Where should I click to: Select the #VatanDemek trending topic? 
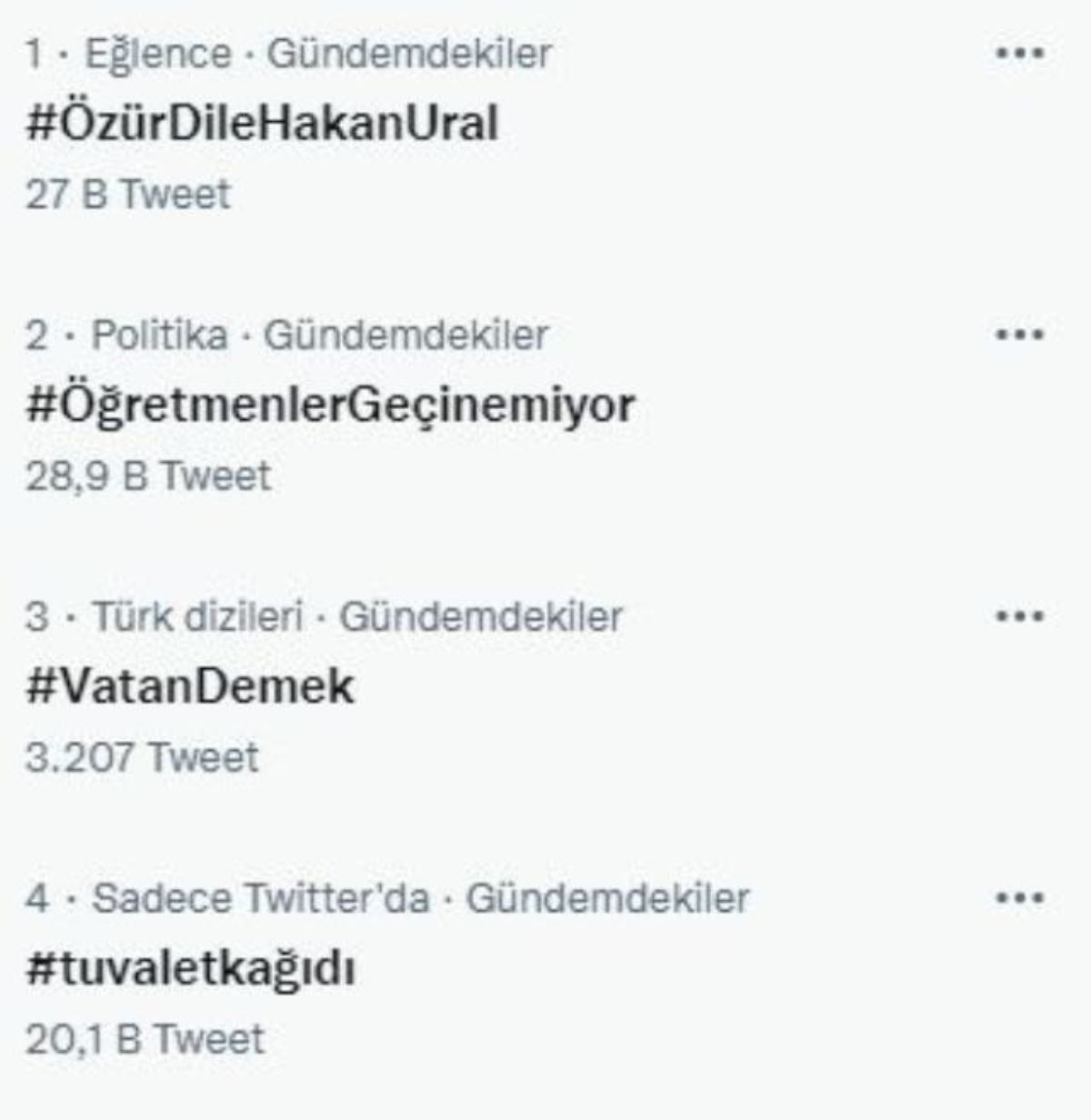click(189, 685)
